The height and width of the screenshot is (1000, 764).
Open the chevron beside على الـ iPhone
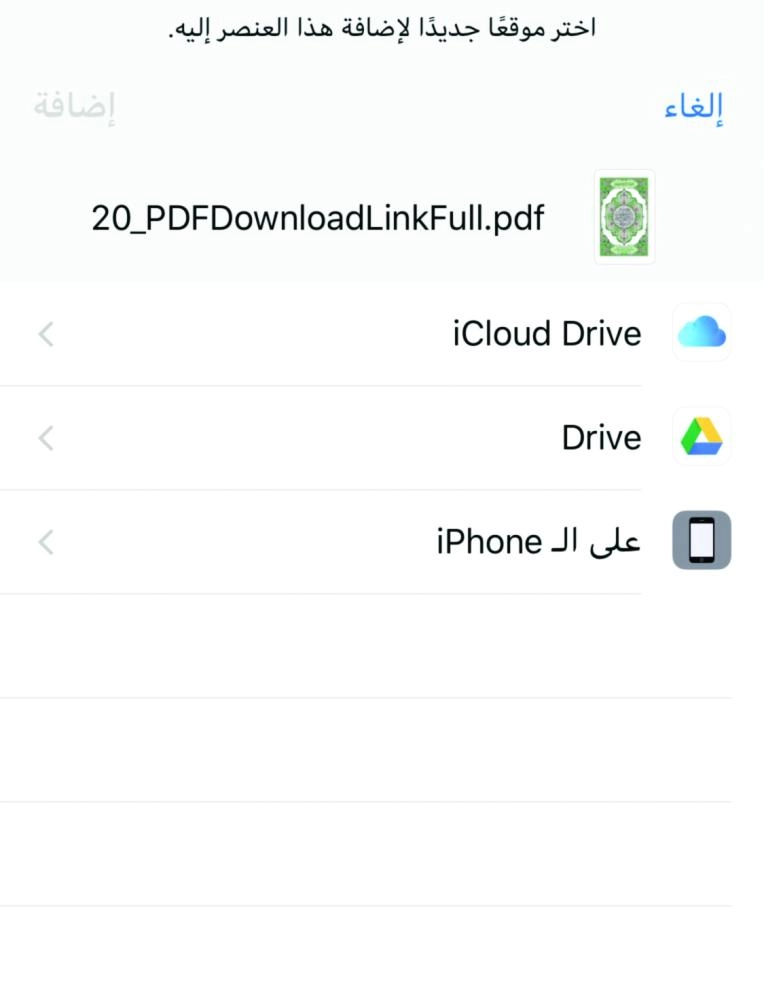(x=44, y=540)
